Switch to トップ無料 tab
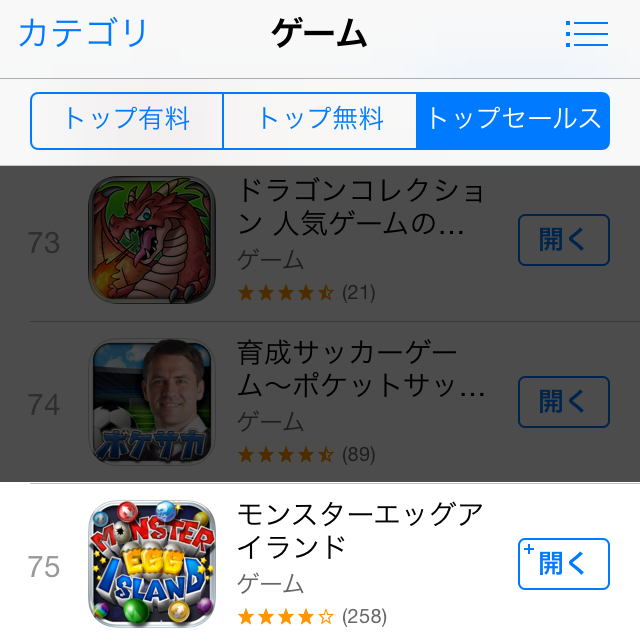 click(x=320, y=120)
